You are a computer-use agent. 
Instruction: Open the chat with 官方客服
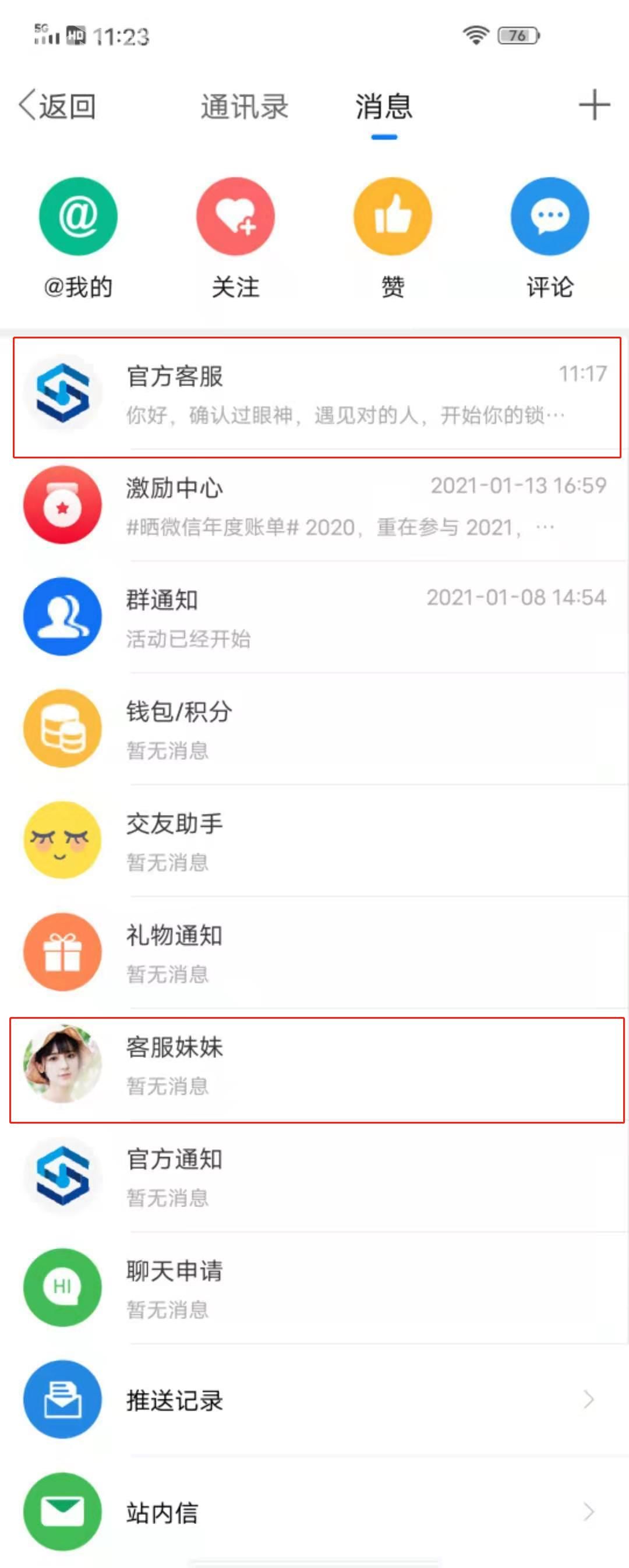pos(317,395)
